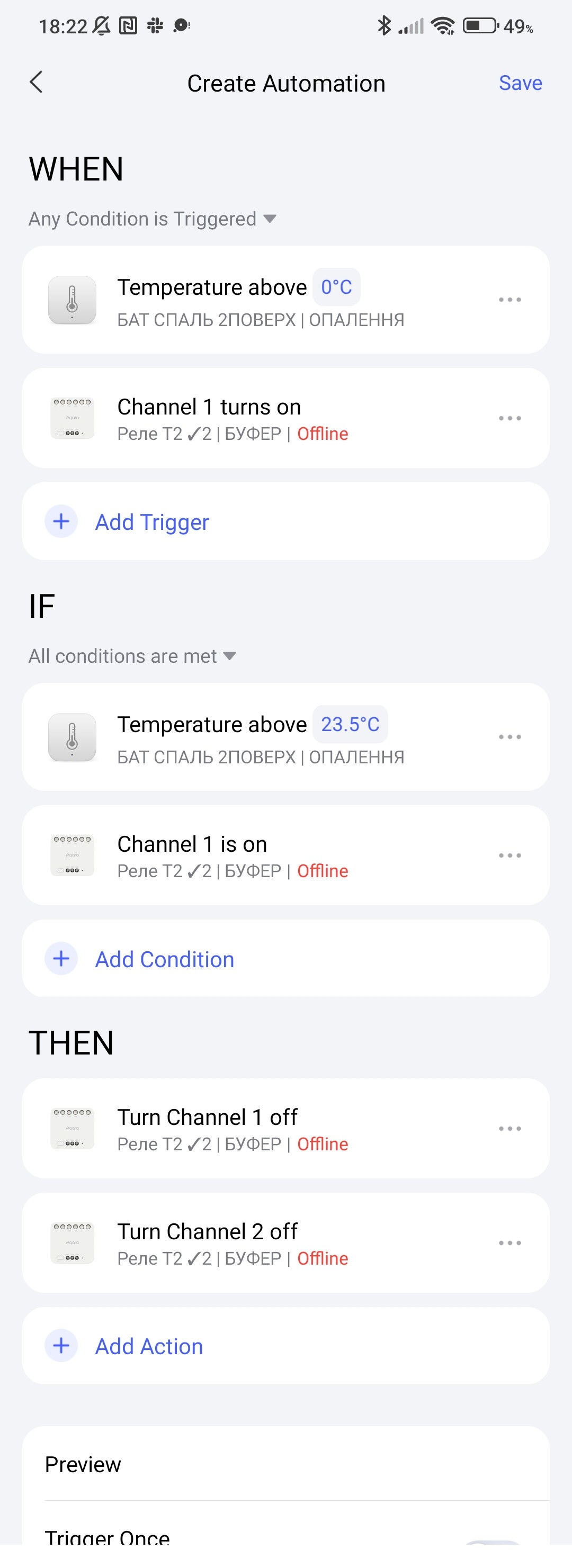Open the Turn Channel 1 off action
This screenshot has height=1568, width=572.
[x=244, y=1129]
